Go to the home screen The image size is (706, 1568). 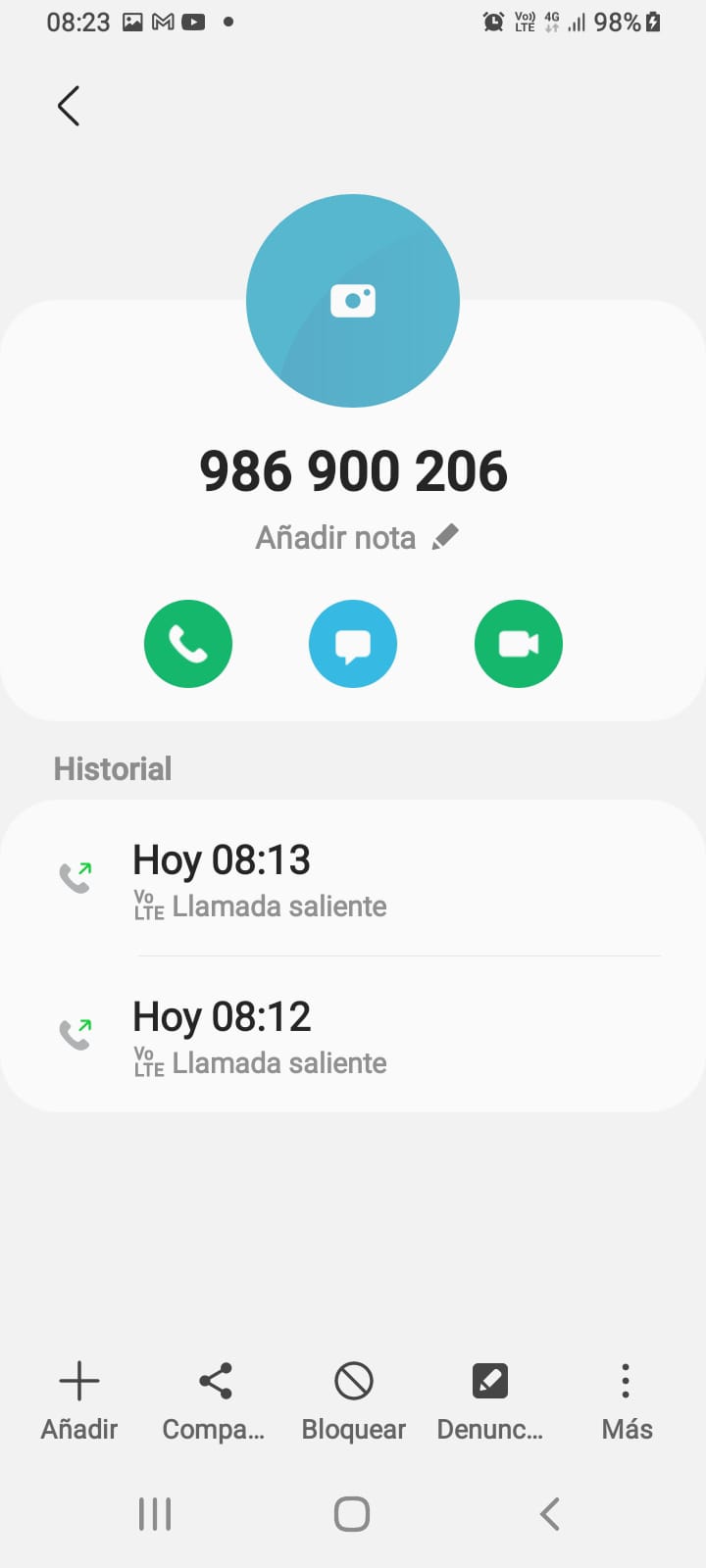point(352,1514)
